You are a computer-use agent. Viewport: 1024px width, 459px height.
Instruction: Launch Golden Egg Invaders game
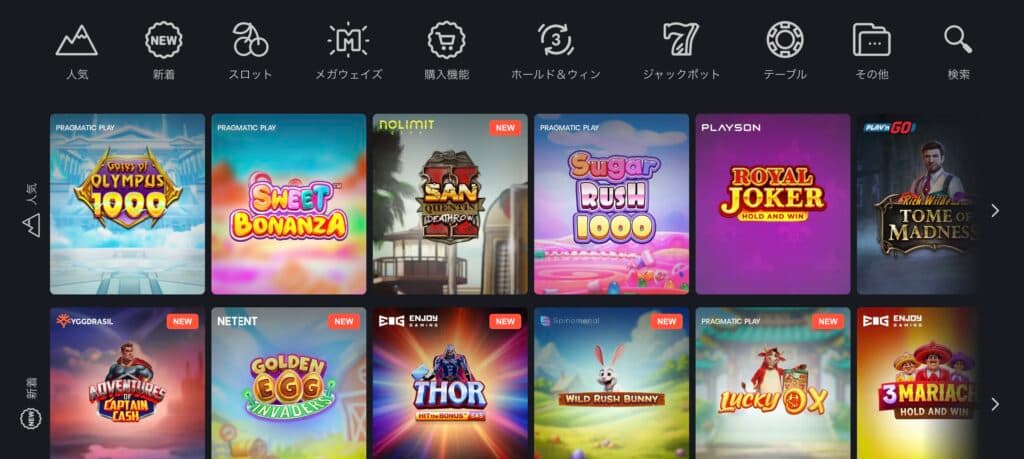(288, 385)
